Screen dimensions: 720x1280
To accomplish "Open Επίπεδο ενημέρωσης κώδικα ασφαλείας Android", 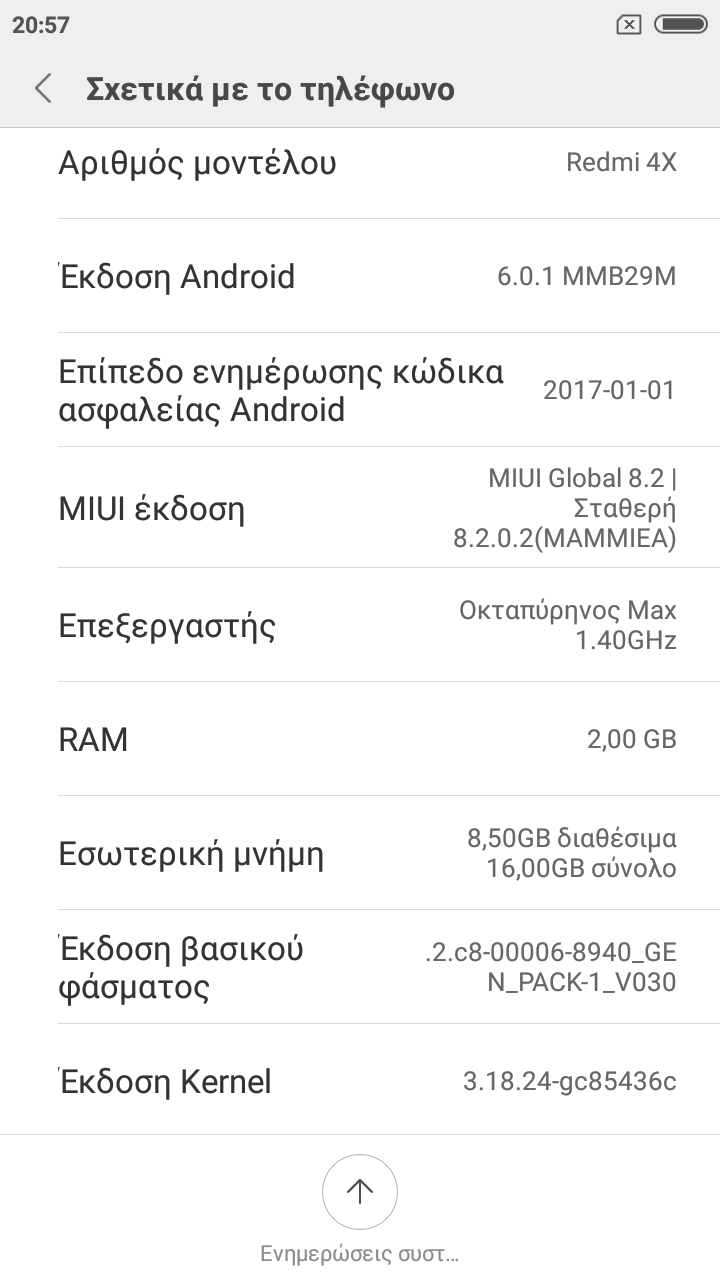I will click(x=360, y=390).
